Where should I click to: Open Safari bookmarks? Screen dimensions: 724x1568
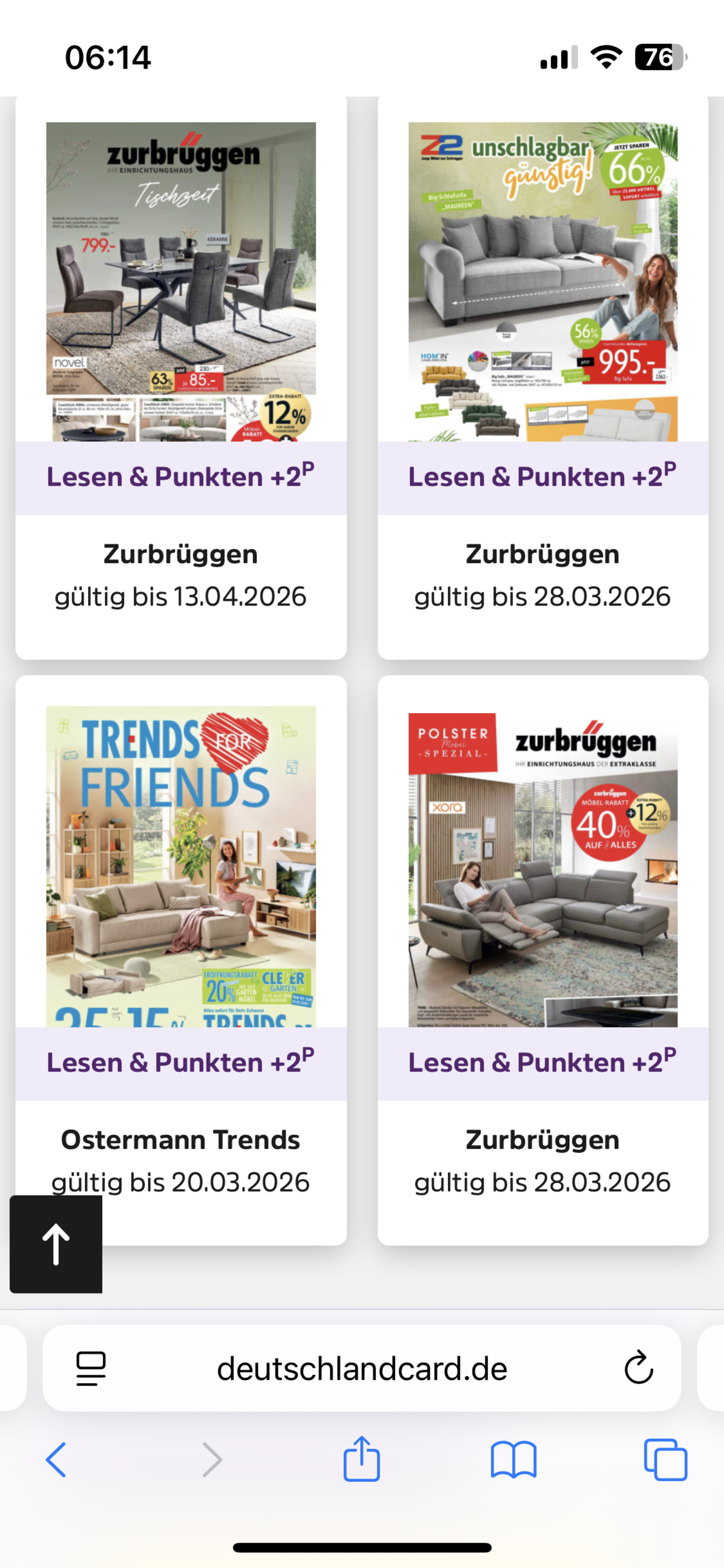[513, 1460]
